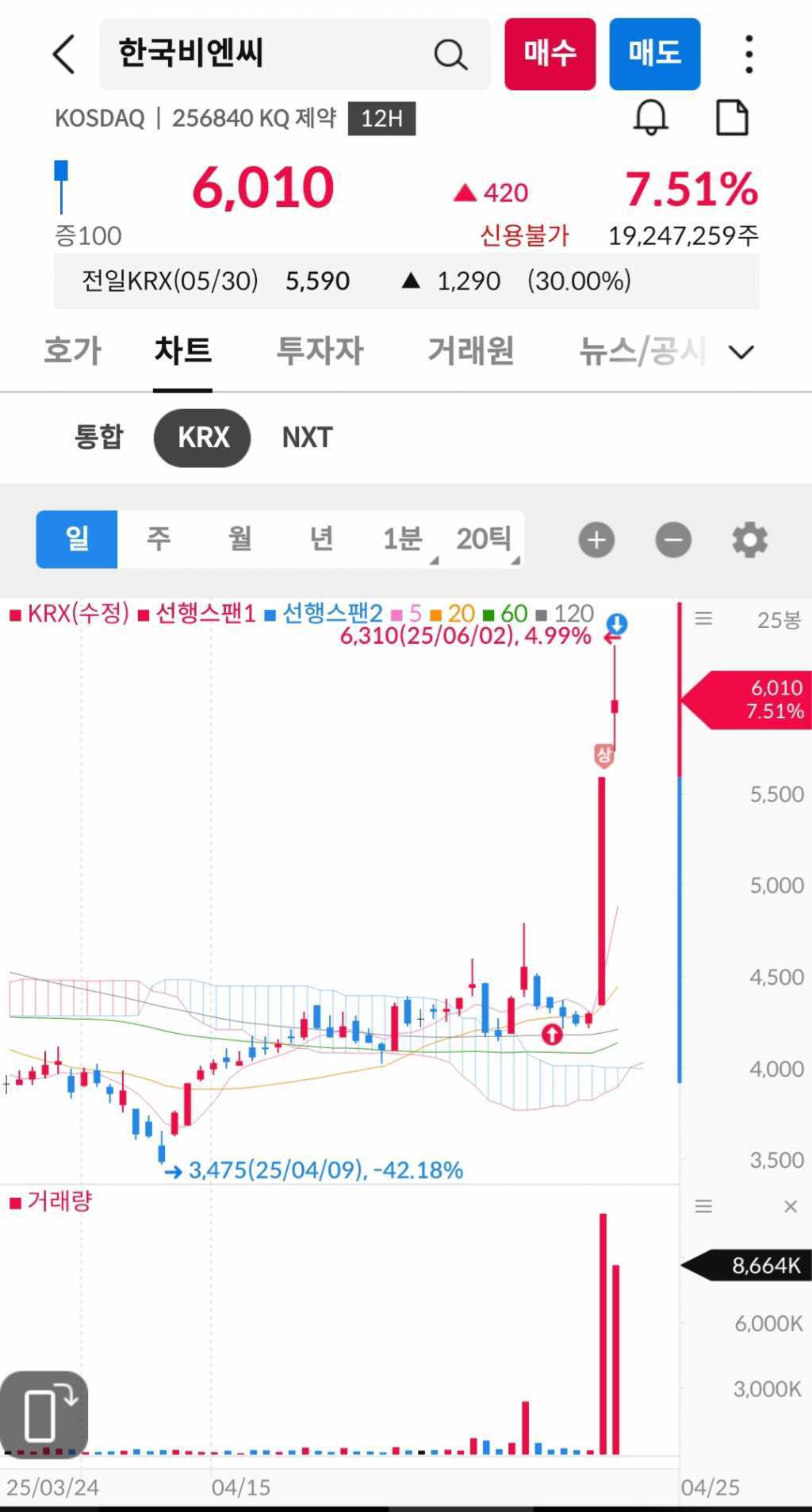Image resolution: width=812 pixels, height=1512 pixels.
Task: Switch to the 투자자 tab
Action: (320, 350)
